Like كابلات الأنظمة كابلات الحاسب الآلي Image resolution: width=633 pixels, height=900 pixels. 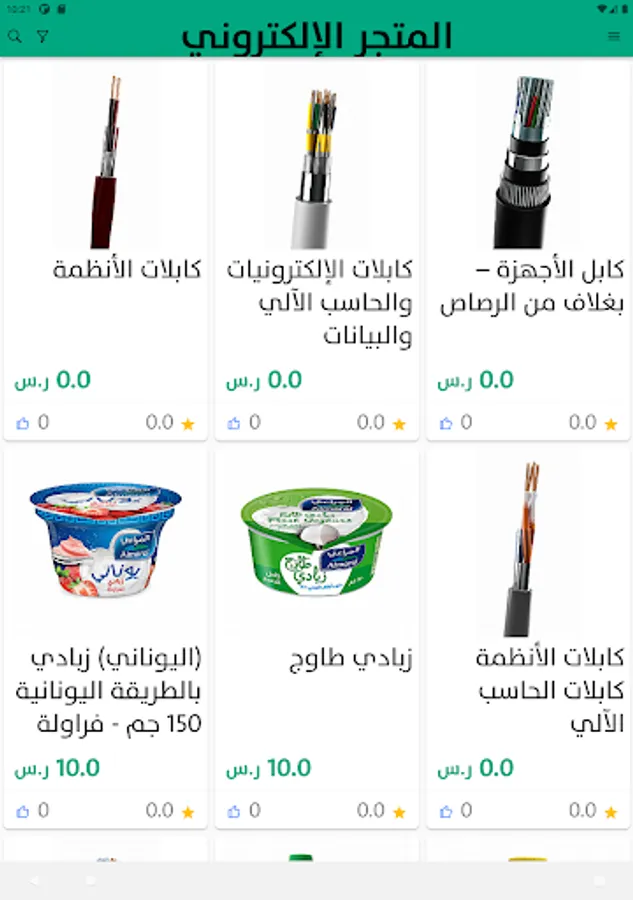click(446, 811)
